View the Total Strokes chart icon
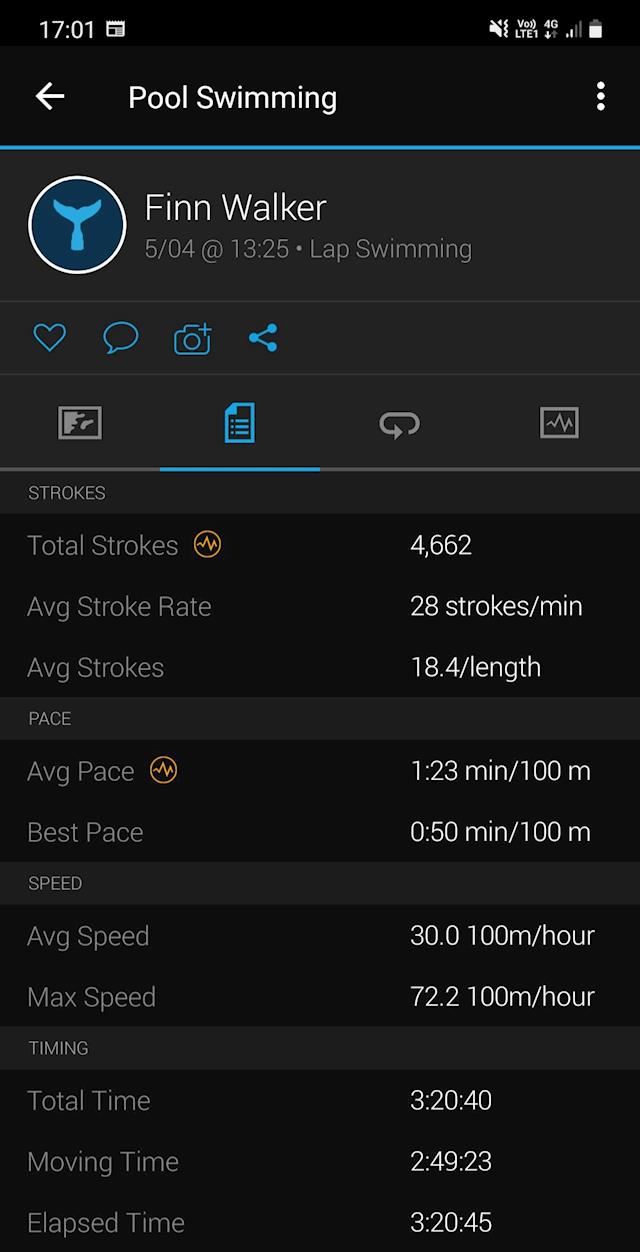Viewport: 640px width, 1252px height. [208, 545]
